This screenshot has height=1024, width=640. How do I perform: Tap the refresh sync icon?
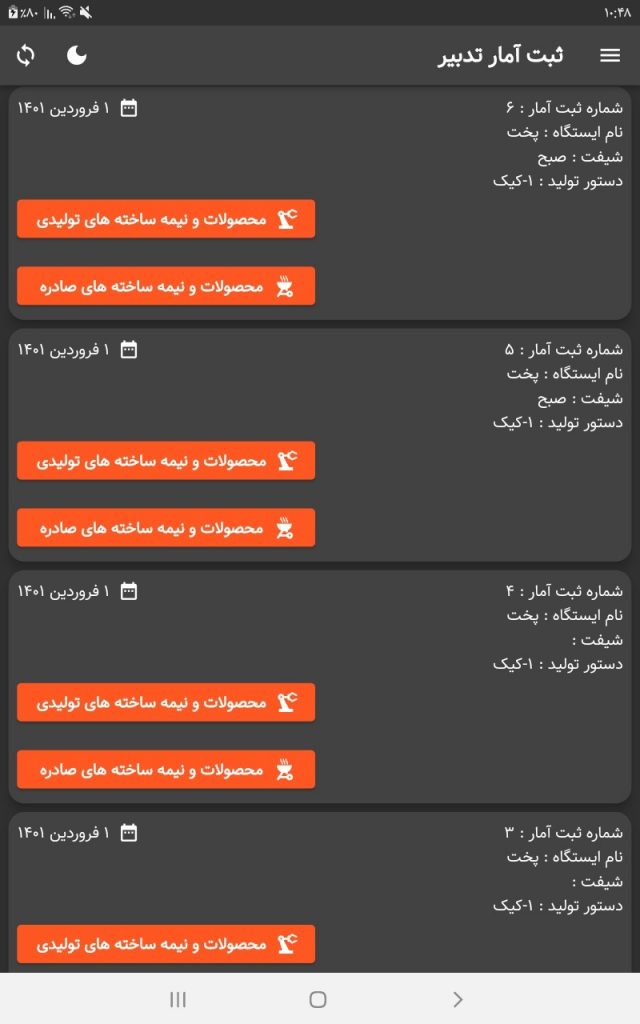[26, 56]
